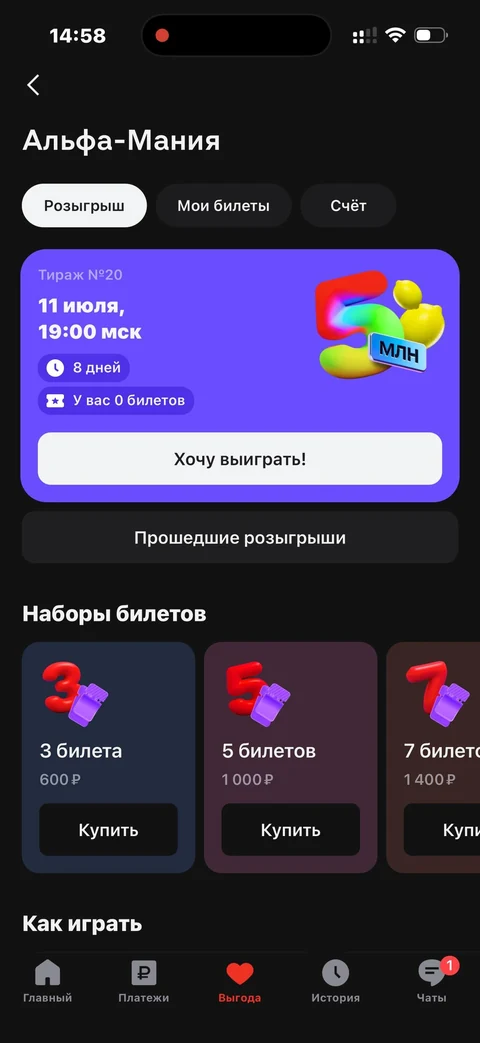This screenshot has height=1043, width=480.
Task: Switch to the История tab
Action: (336, 982)
